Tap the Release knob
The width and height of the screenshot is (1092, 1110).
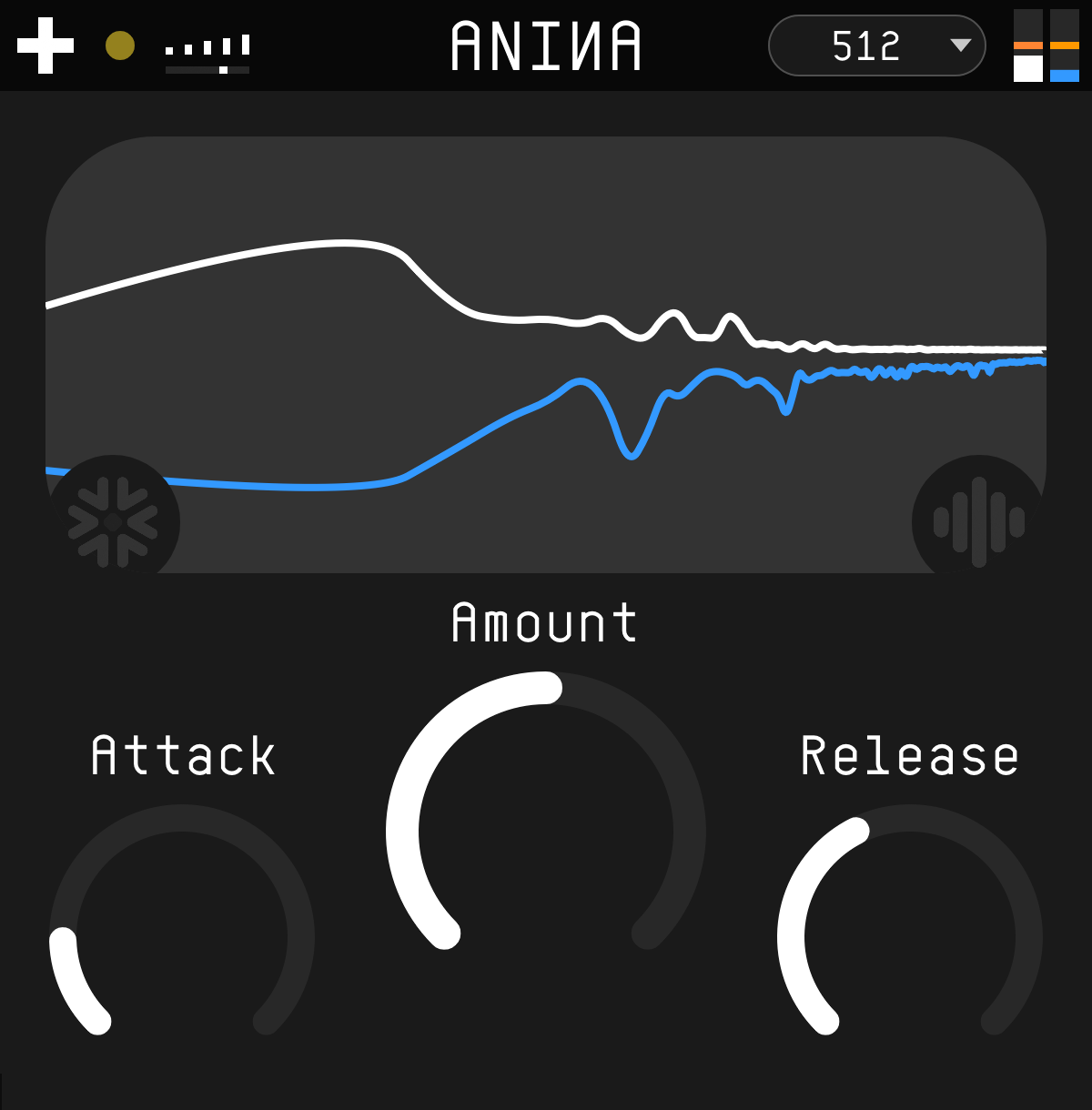coord(910,937)
